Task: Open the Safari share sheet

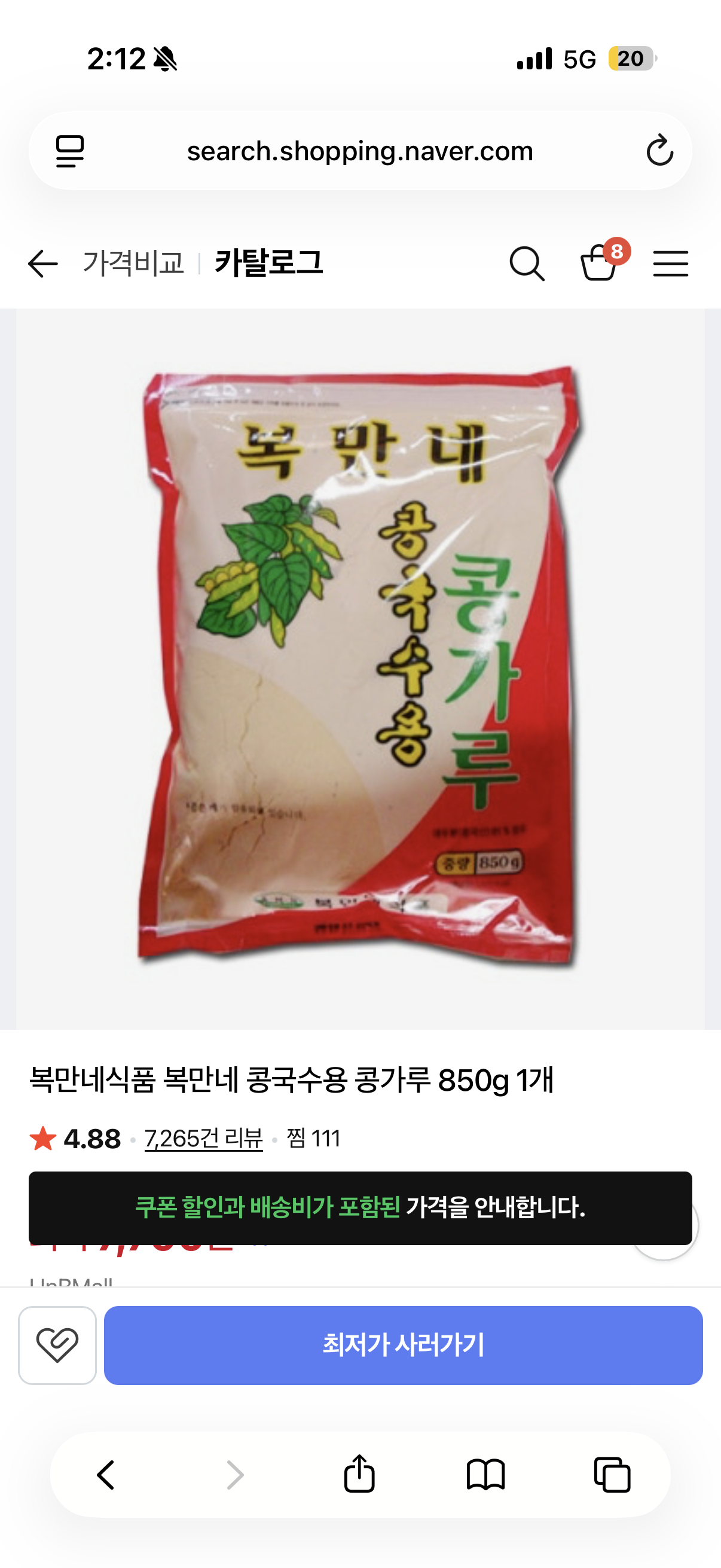Action: point(359,1474)
